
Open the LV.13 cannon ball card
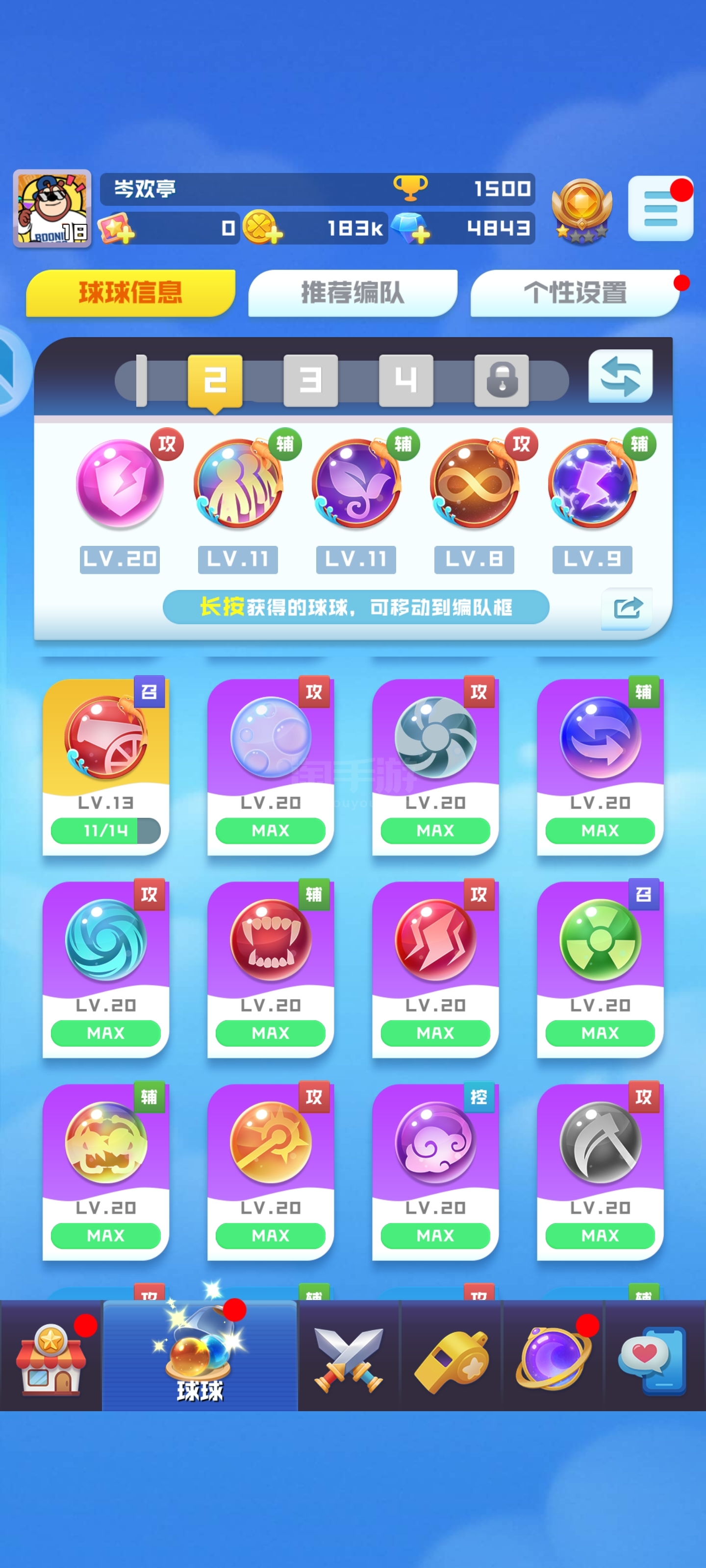click(x=105, y=765)
